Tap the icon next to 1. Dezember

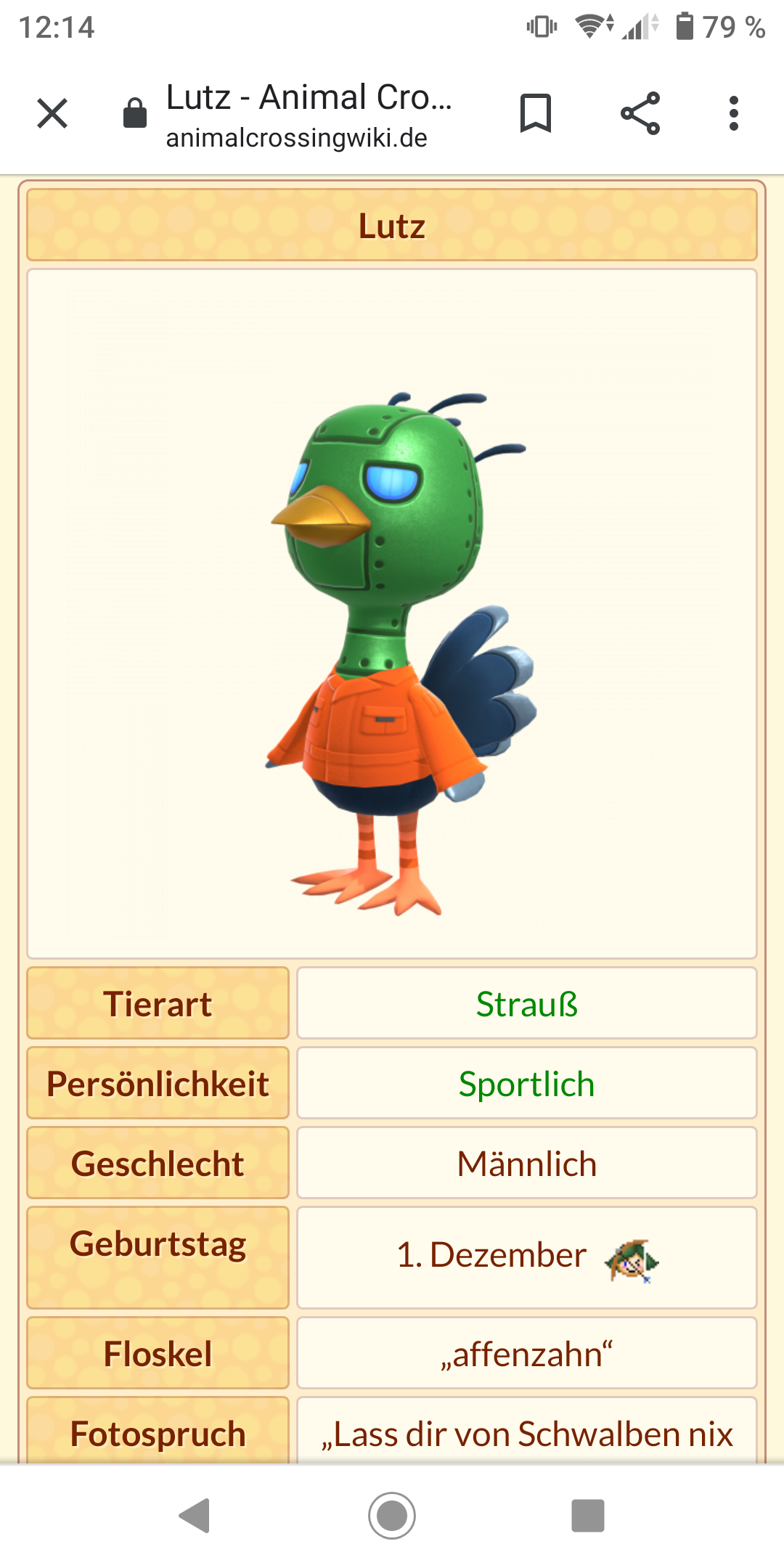click(x=632, y=1261)
